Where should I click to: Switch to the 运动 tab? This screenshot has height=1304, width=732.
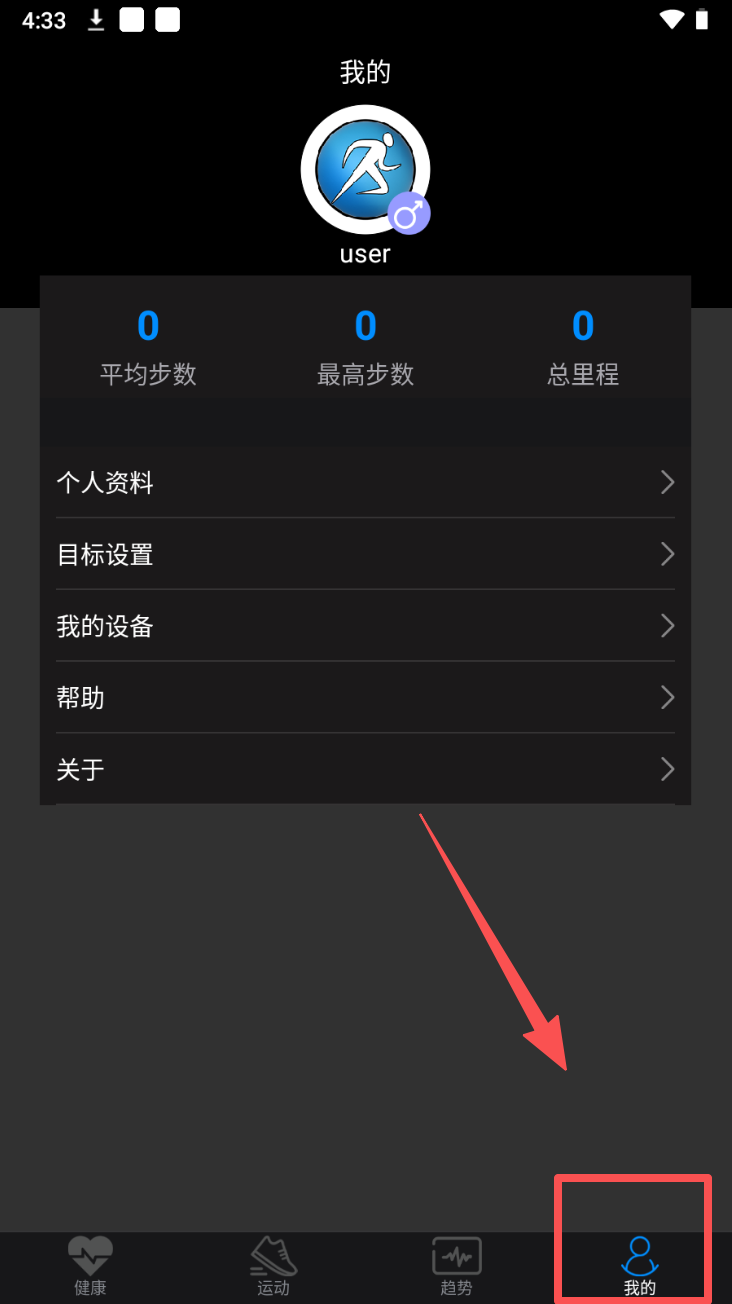[x=273, y=1266]
